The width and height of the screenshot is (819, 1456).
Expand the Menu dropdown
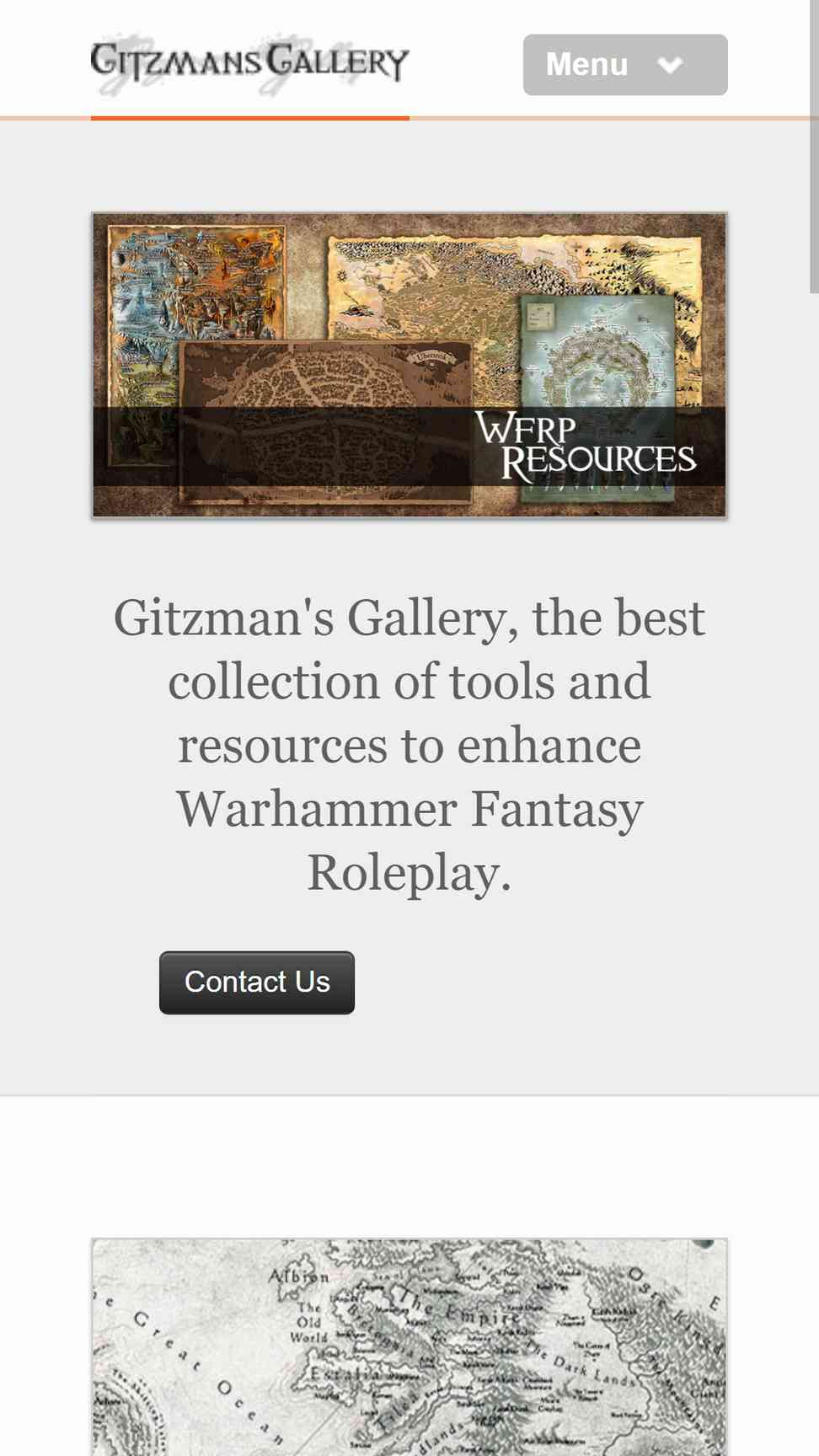[625, 65]
